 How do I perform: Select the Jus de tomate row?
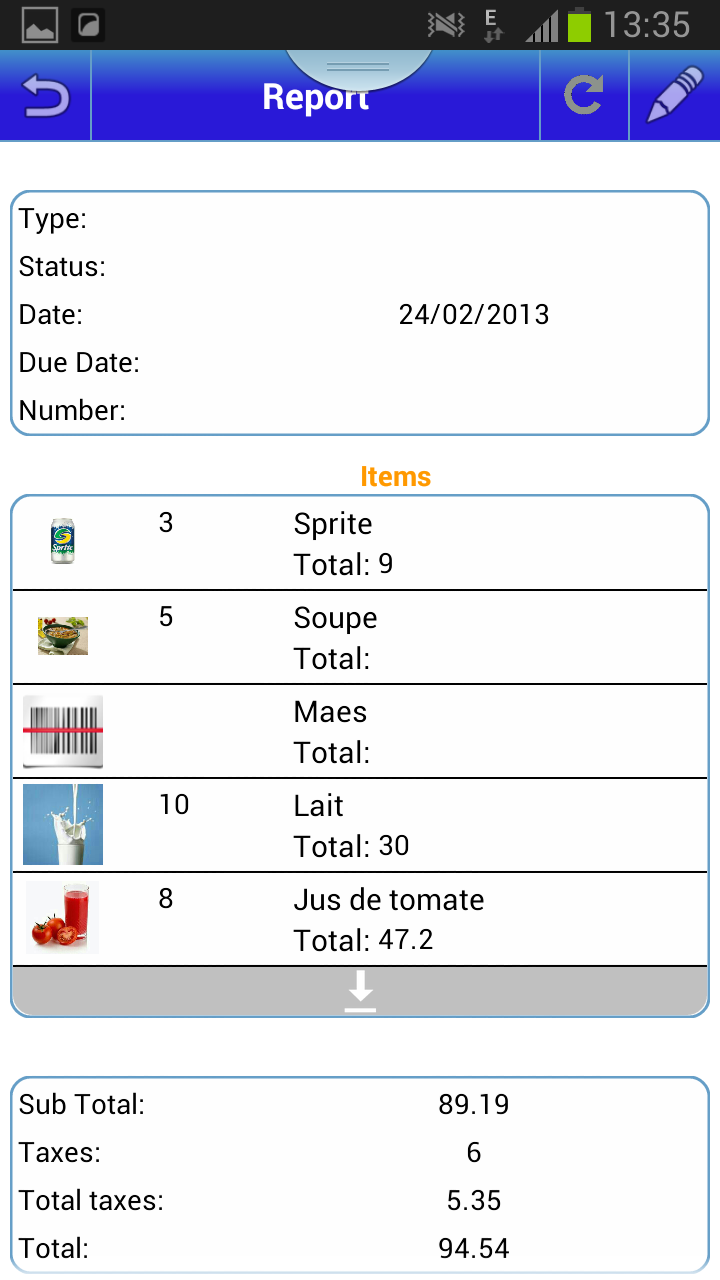point(389,917)
